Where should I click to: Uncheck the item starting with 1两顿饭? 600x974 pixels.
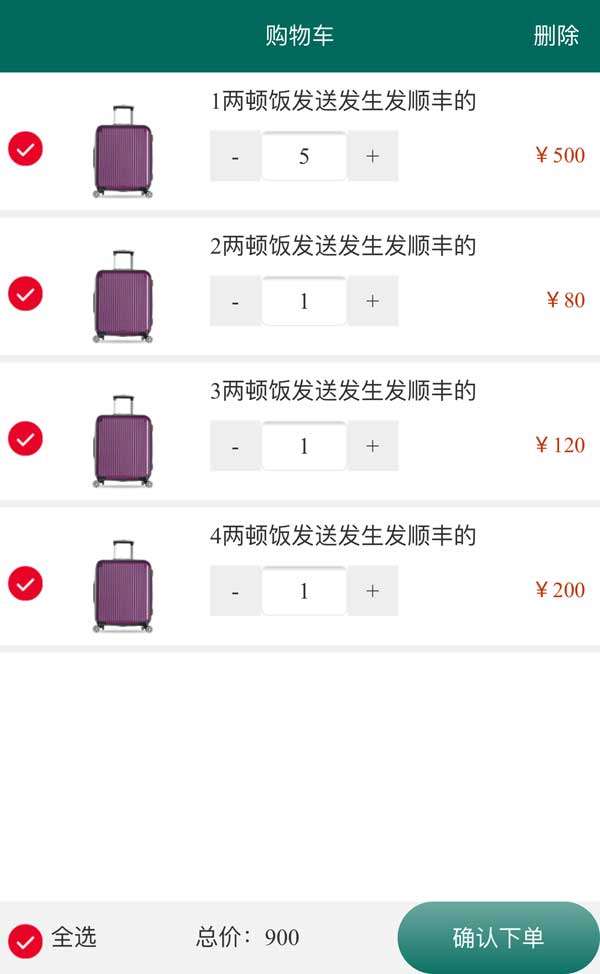pos(26,149)
